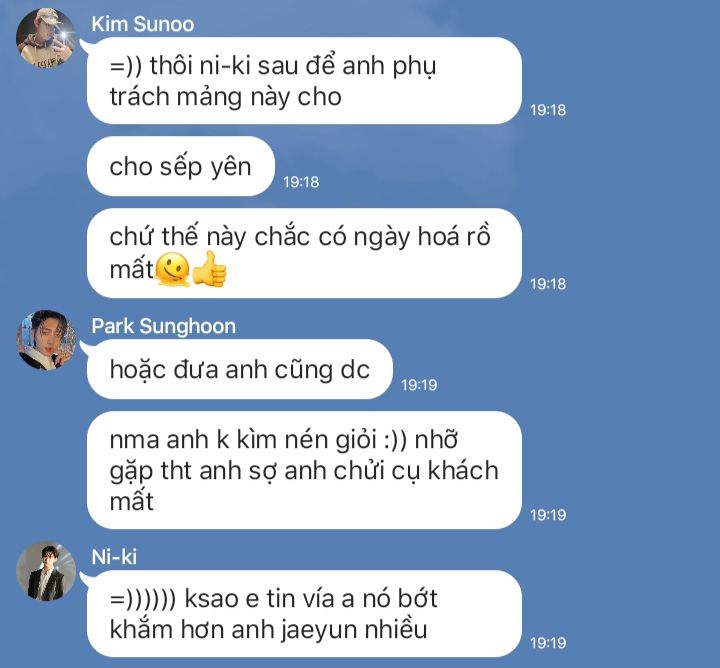Open Kim Sunoo's profile picture
The height and width of the screenshot is (668, 720).
[46, 37]
